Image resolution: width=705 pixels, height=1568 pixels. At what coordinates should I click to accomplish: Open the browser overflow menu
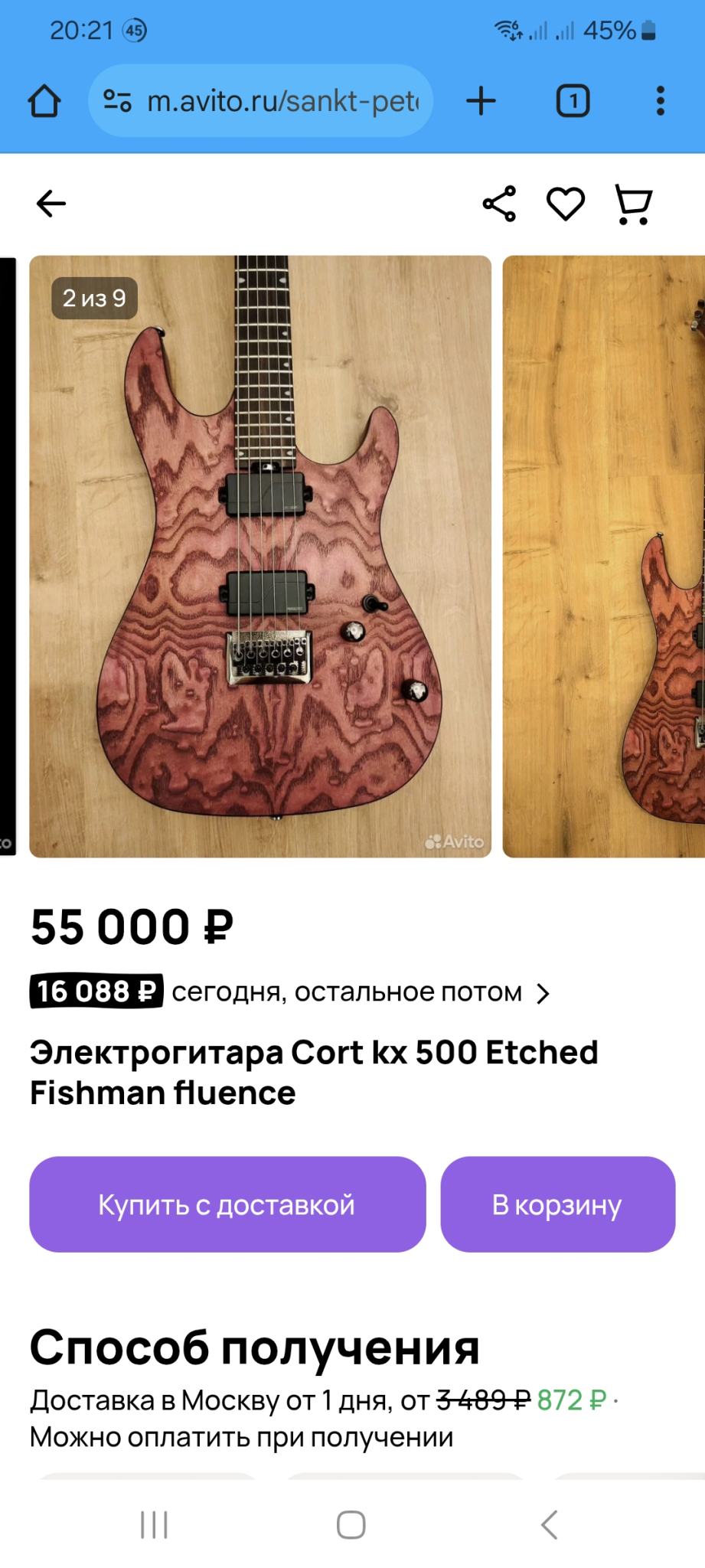[x=660, y=101]
